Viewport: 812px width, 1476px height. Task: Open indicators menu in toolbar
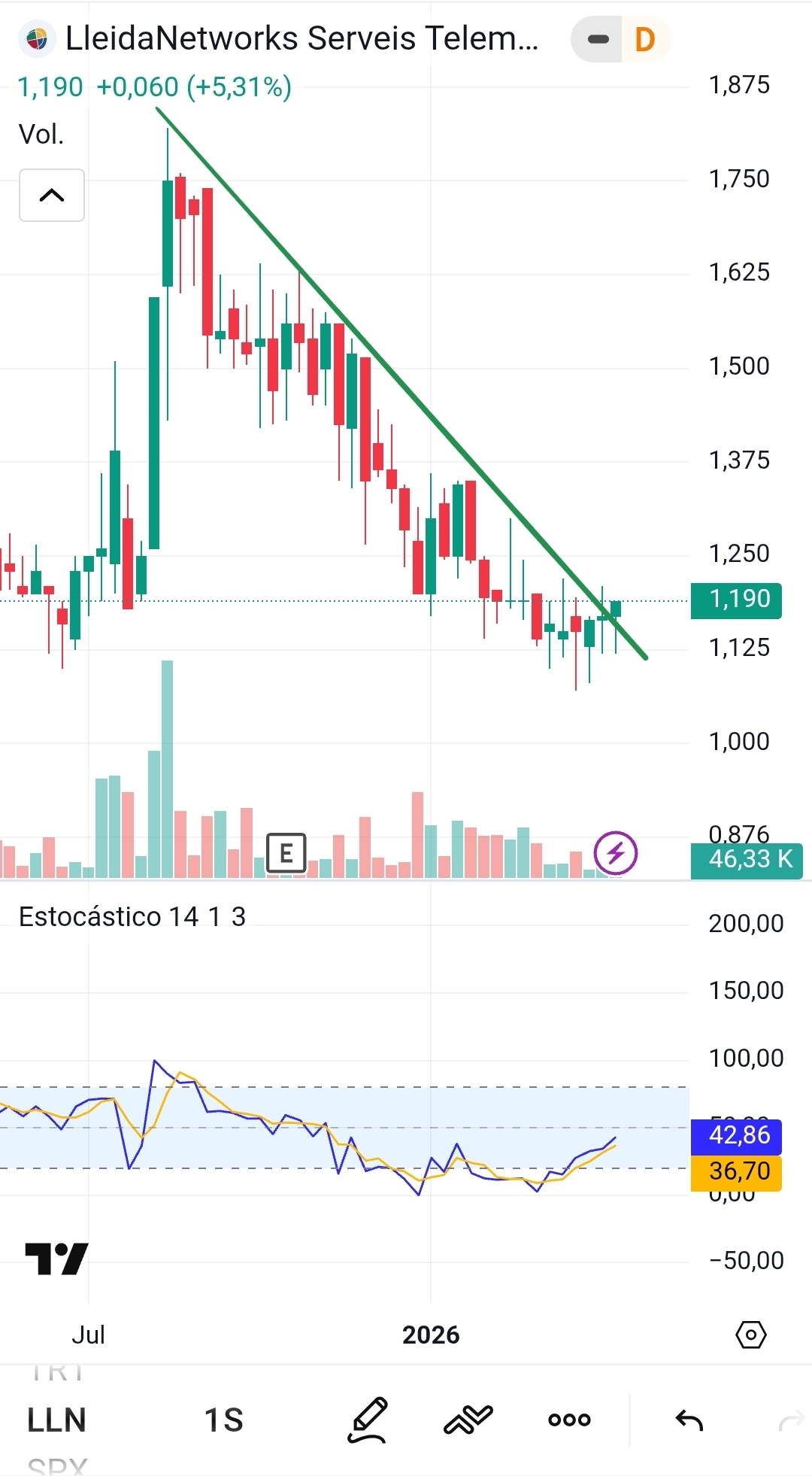tap(468, 1420)
